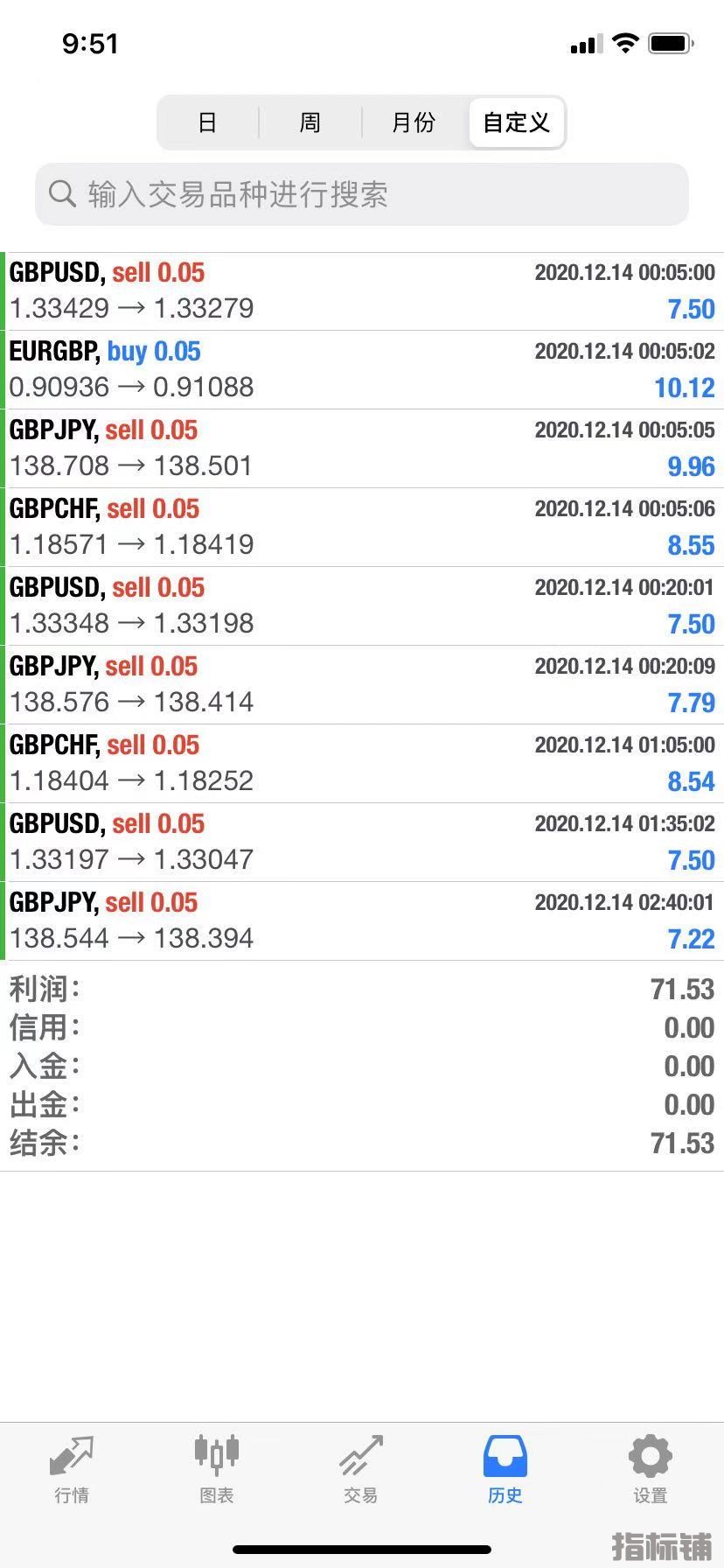The width and height of the screenshot is (724, 1568).
Task: Open the 交易 trade tab
Action: pos(360,1470)
